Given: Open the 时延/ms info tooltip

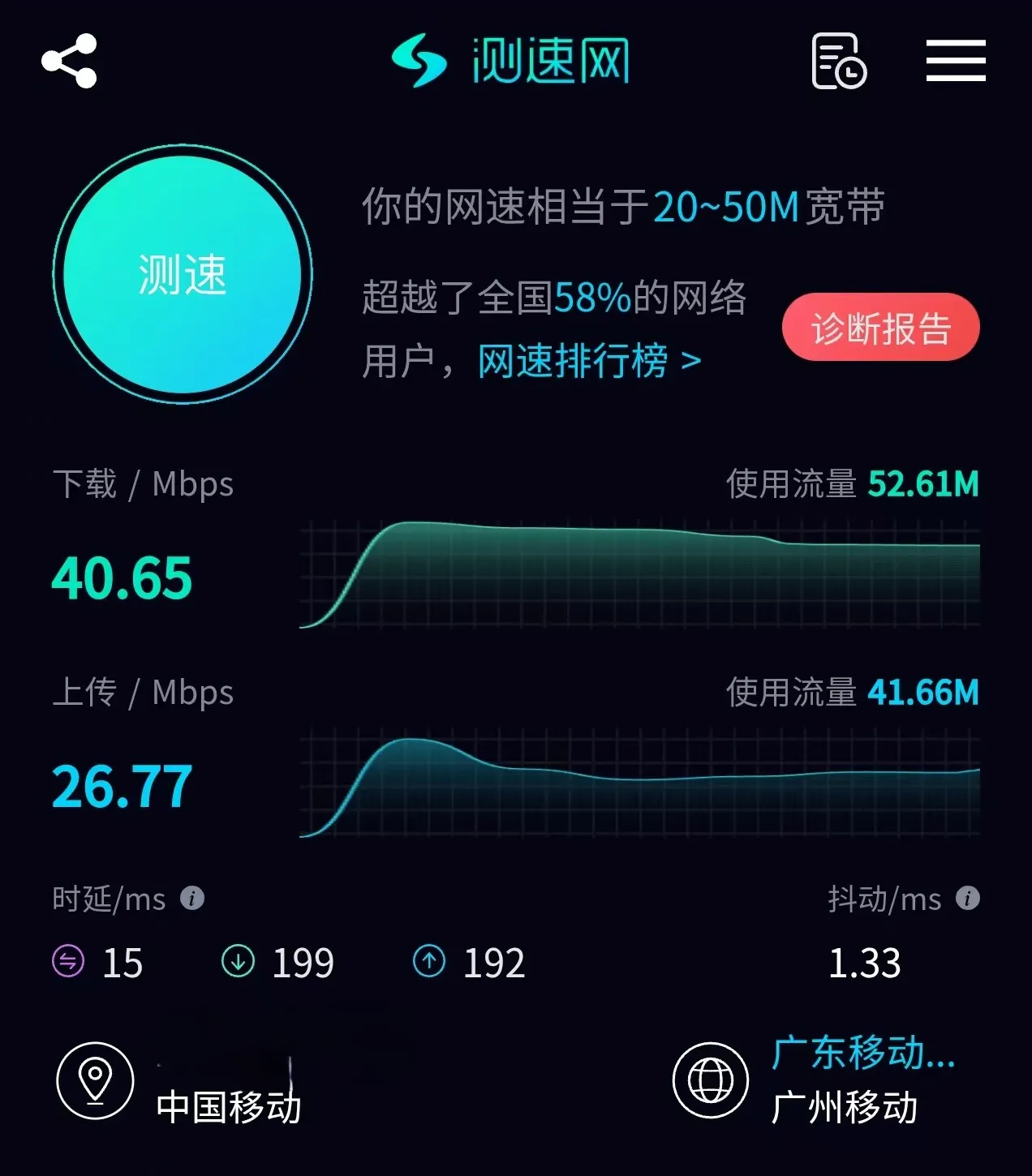Looking at the screenshot, I should click(x=192, y=897).
